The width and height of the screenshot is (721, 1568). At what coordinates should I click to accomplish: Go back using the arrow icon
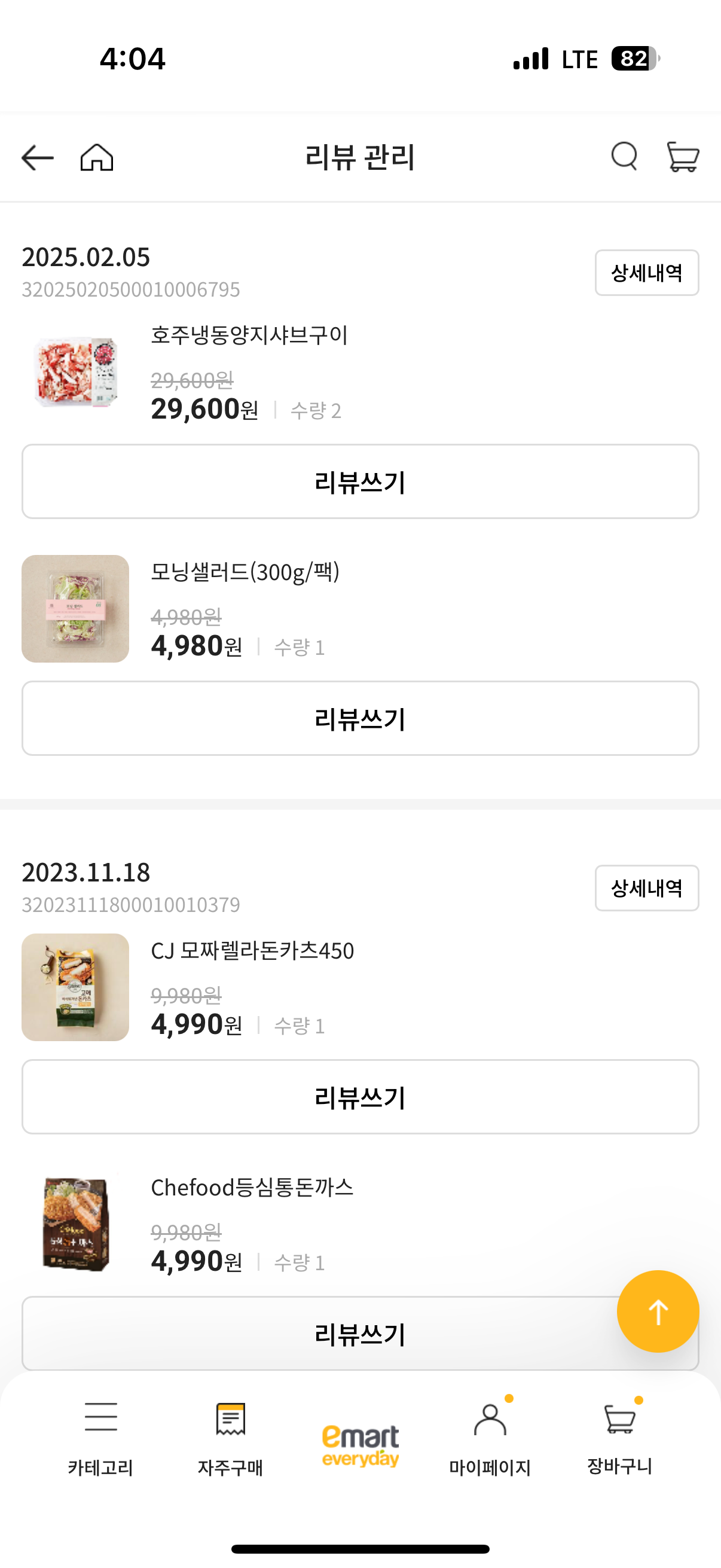(37, 158)
